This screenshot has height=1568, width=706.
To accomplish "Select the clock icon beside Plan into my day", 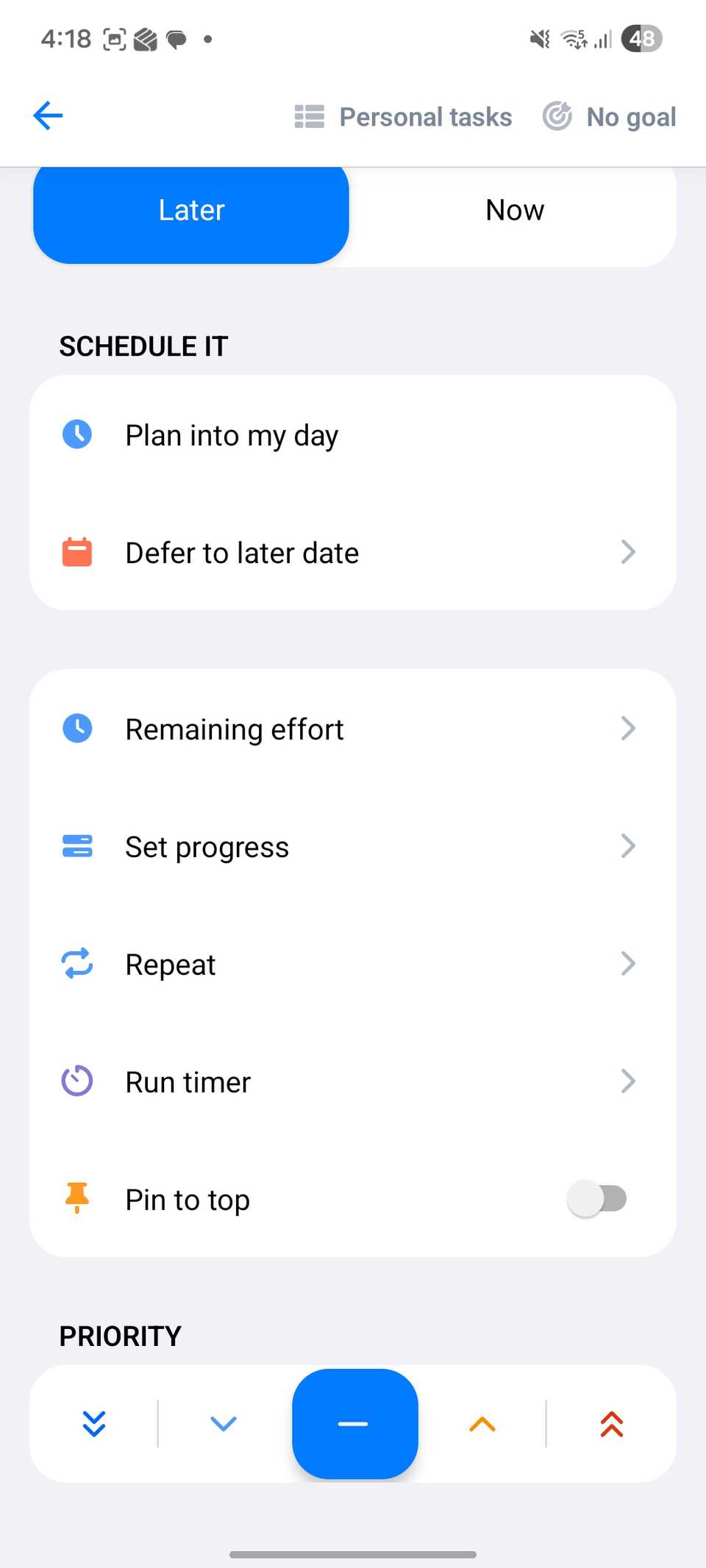I will [76, 434].
